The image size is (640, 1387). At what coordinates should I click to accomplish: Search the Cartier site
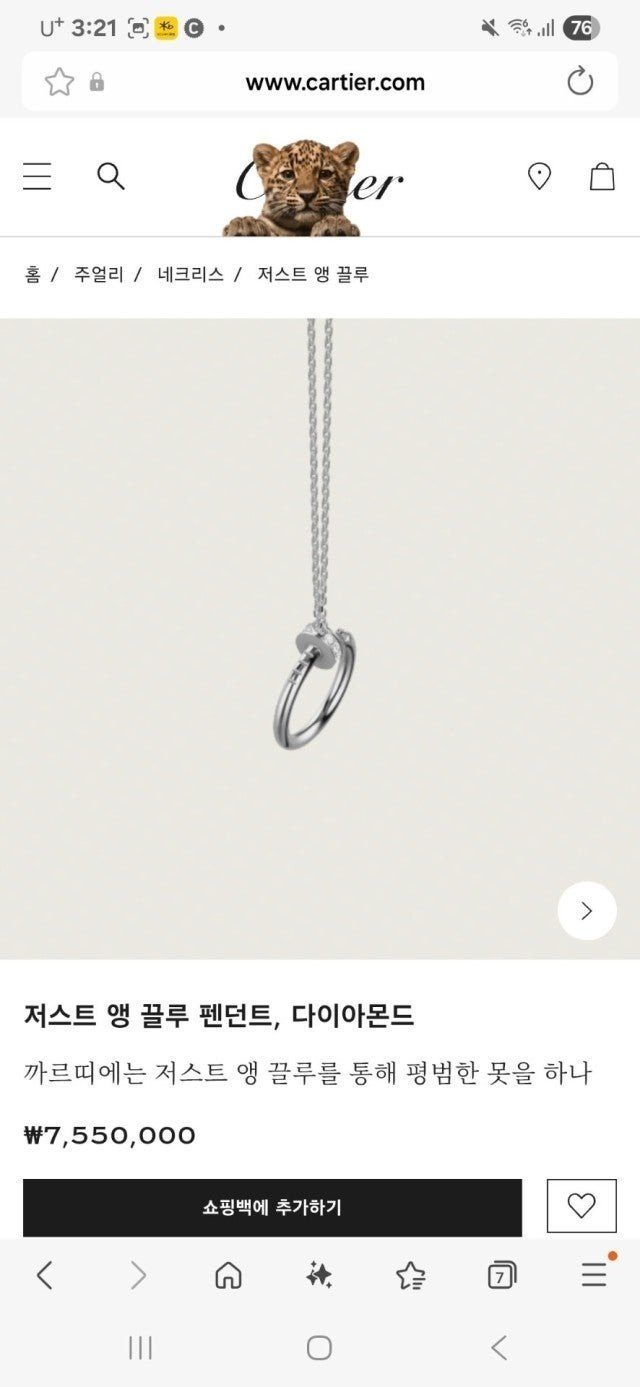110,177
